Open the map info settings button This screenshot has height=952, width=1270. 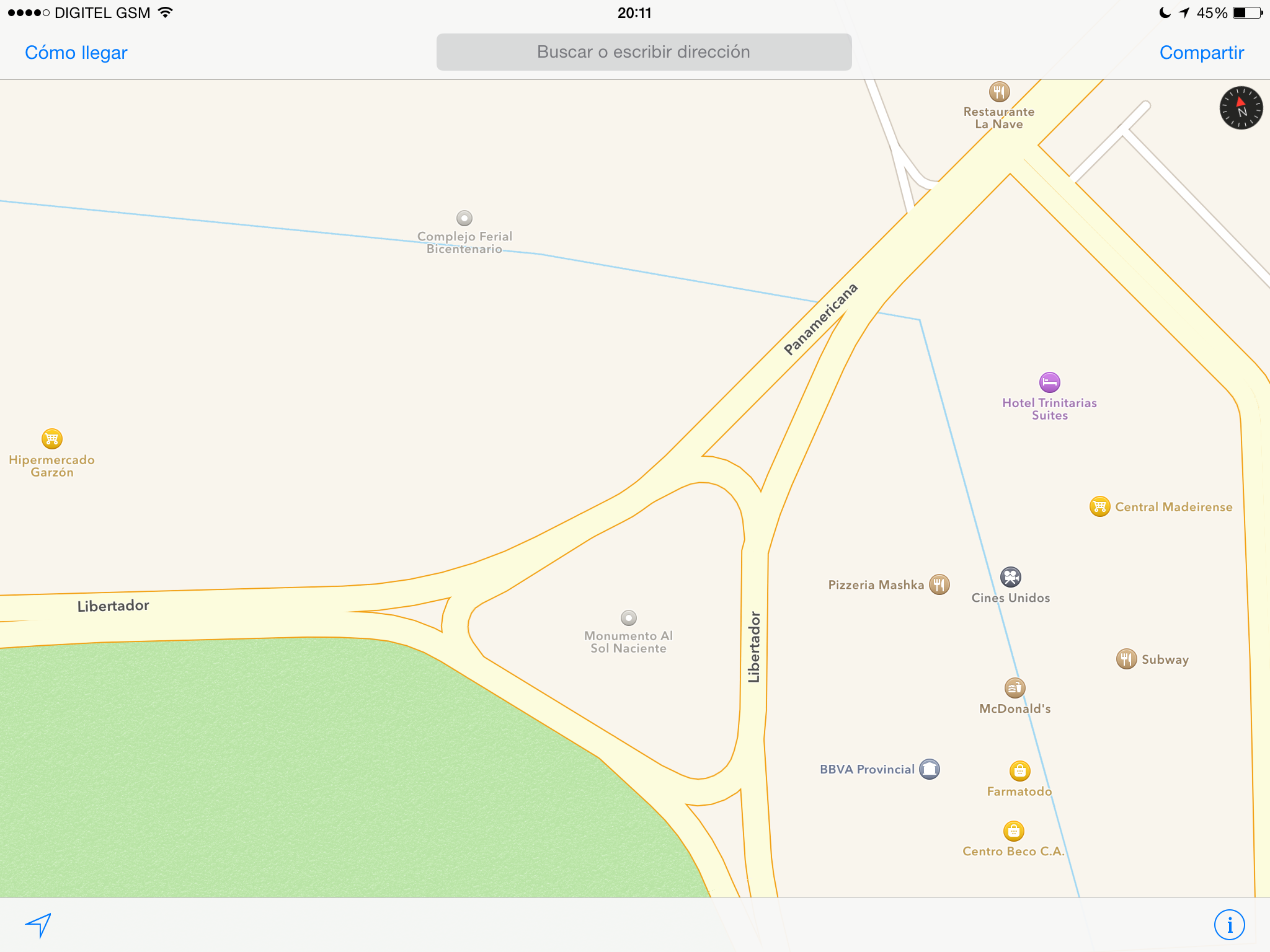coord(1229,925)
